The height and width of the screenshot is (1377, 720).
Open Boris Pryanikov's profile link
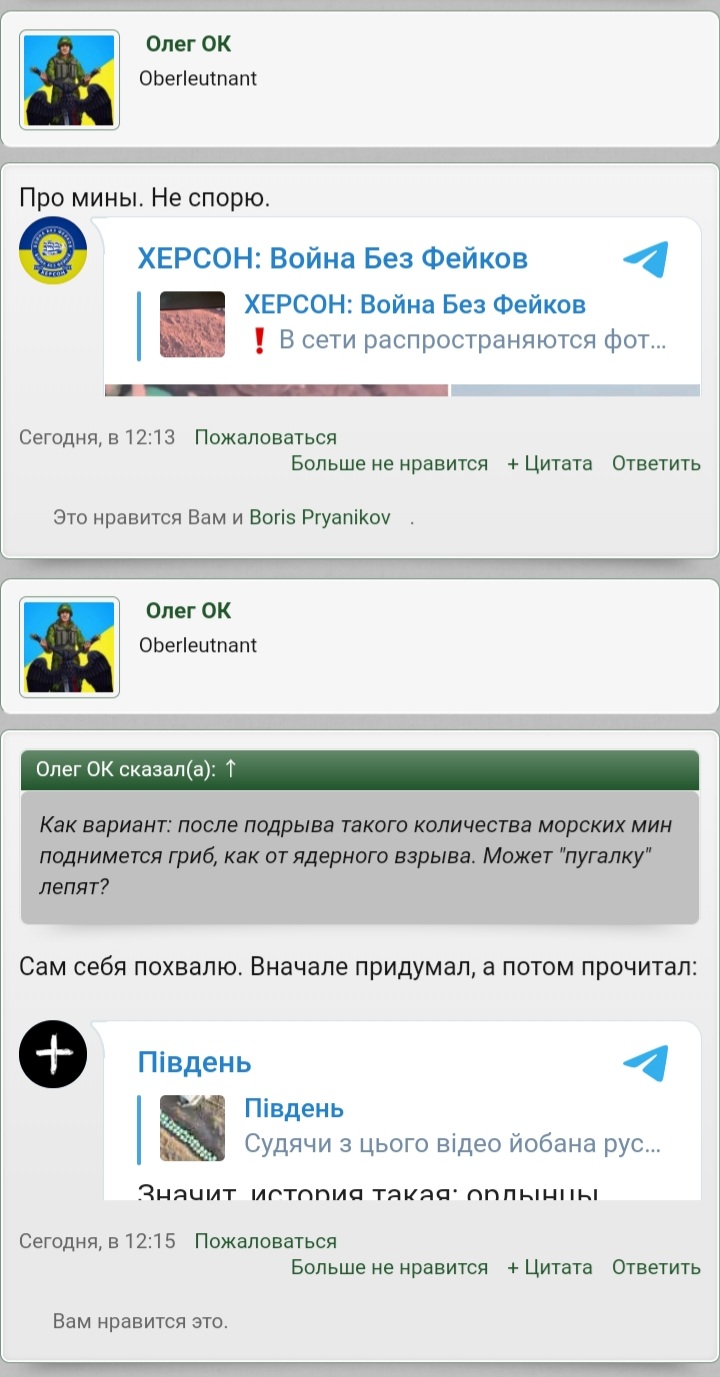pos(319,517)
